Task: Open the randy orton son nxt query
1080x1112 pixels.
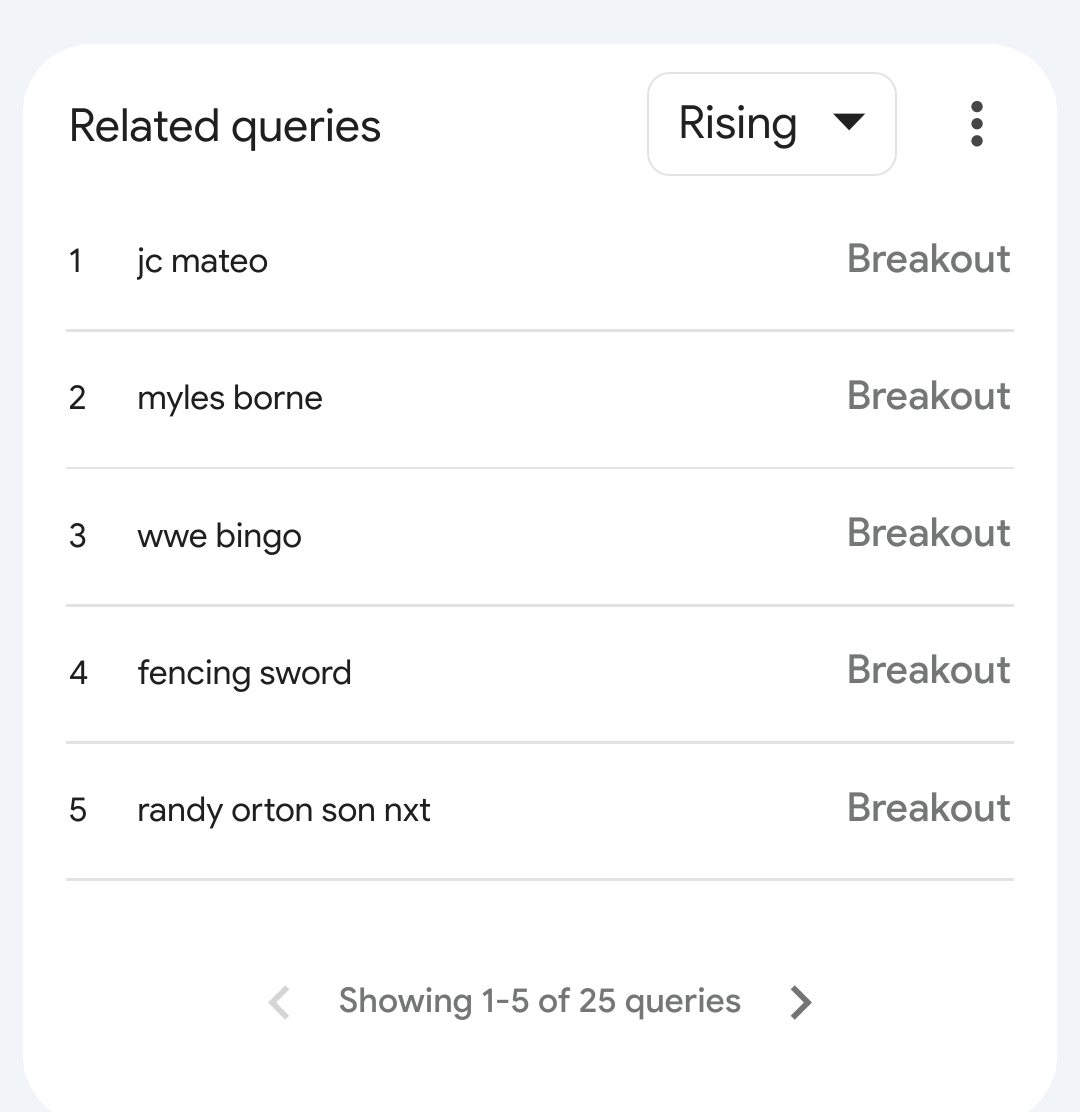Action: point(283,810)
